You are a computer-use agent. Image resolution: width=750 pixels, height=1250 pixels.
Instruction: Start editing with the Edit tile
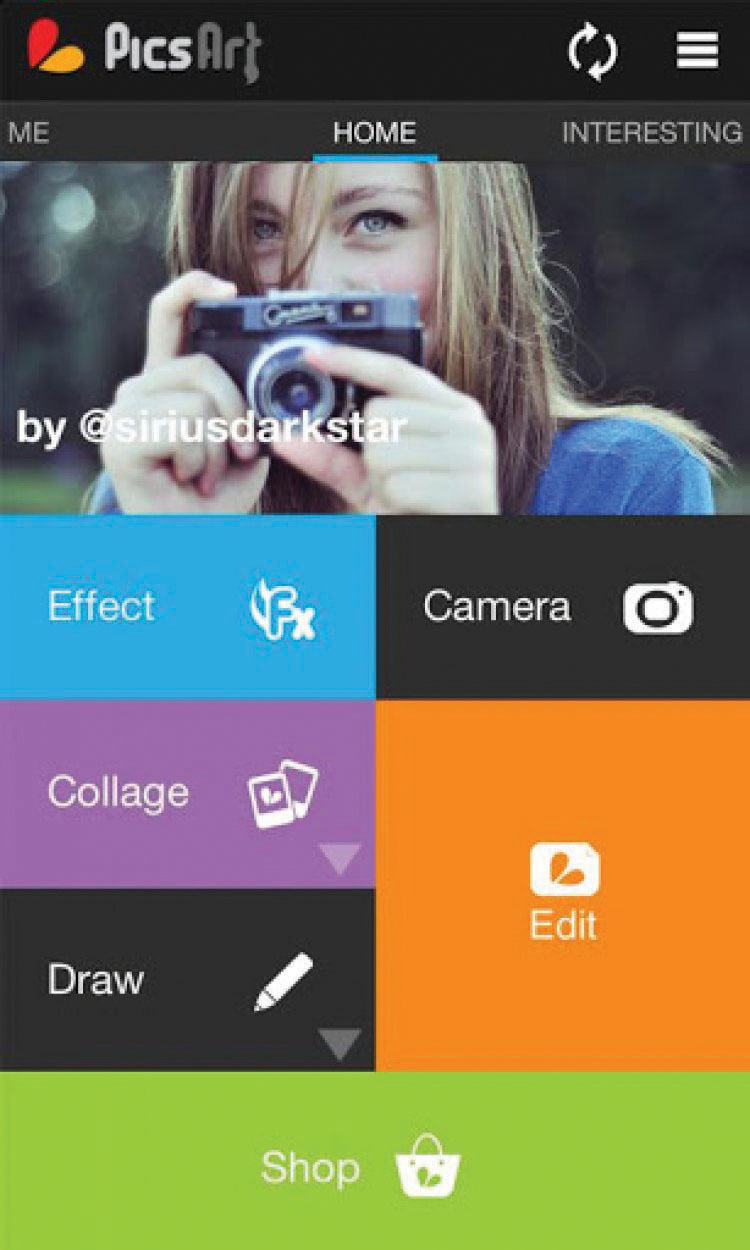(x=563, y=886)
